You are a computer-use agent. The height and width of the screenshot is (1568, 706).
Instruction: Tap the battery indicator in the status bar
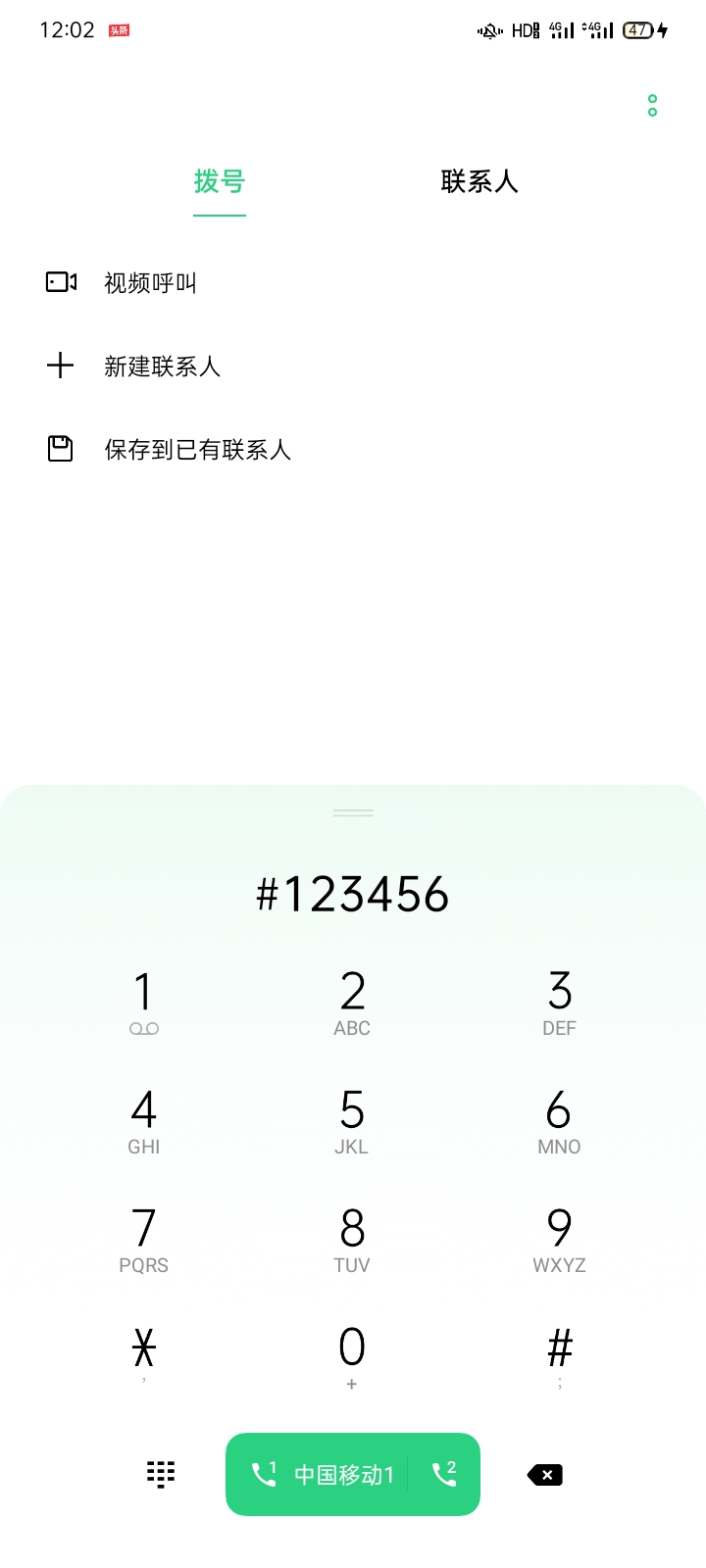[x=638, y=30]
